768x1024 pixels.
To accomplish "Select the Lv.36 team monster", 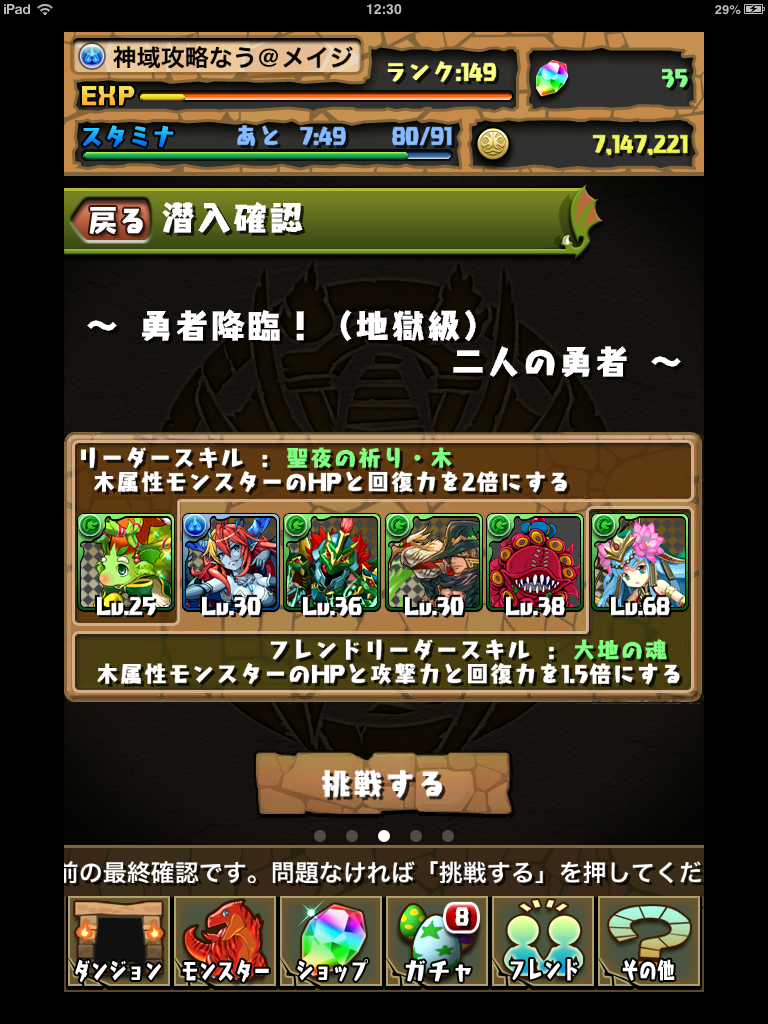I will [x=331, y=562].
